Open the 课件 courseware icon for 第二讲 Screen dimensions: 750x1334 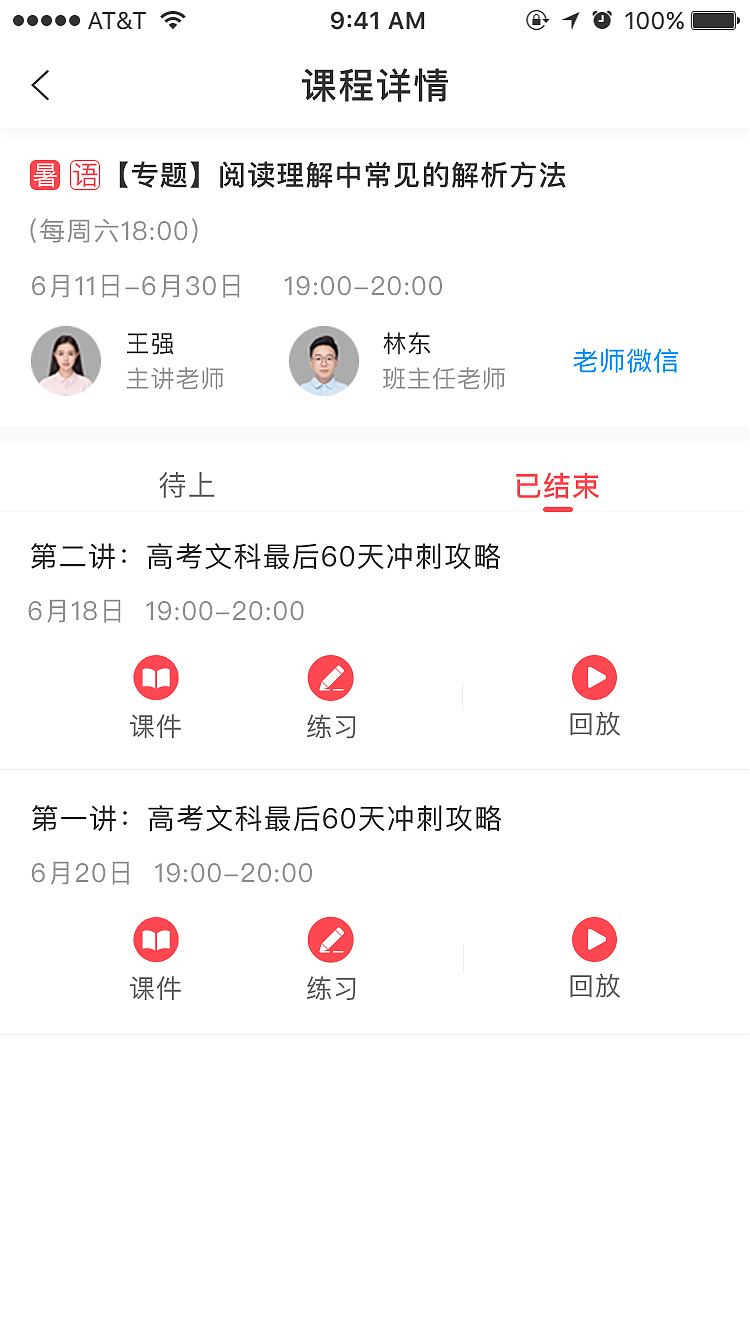click(x=156, y=678)
